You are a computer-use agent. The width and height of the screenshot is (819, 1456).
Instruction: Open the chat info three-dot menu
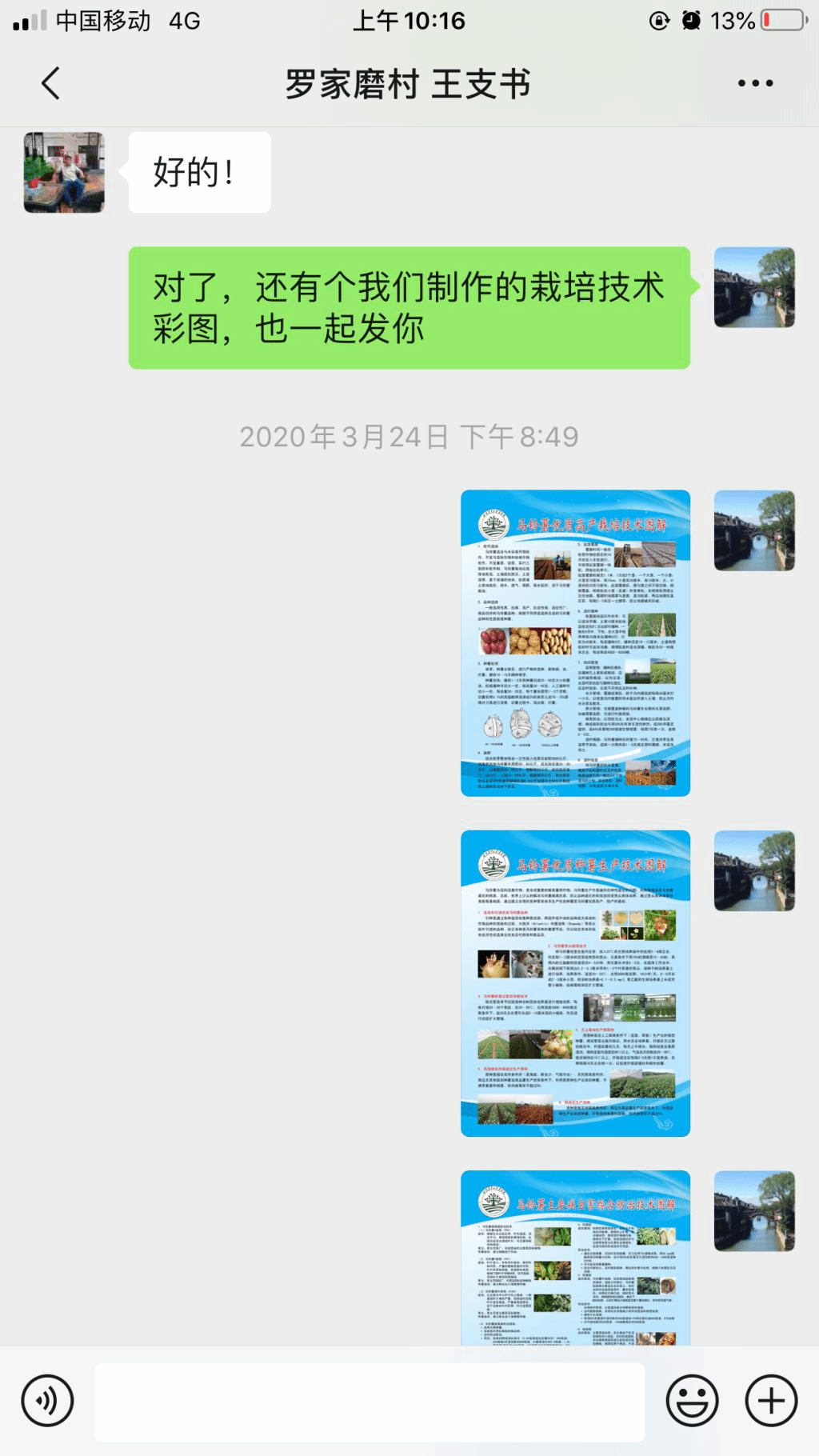coord(755,83)
